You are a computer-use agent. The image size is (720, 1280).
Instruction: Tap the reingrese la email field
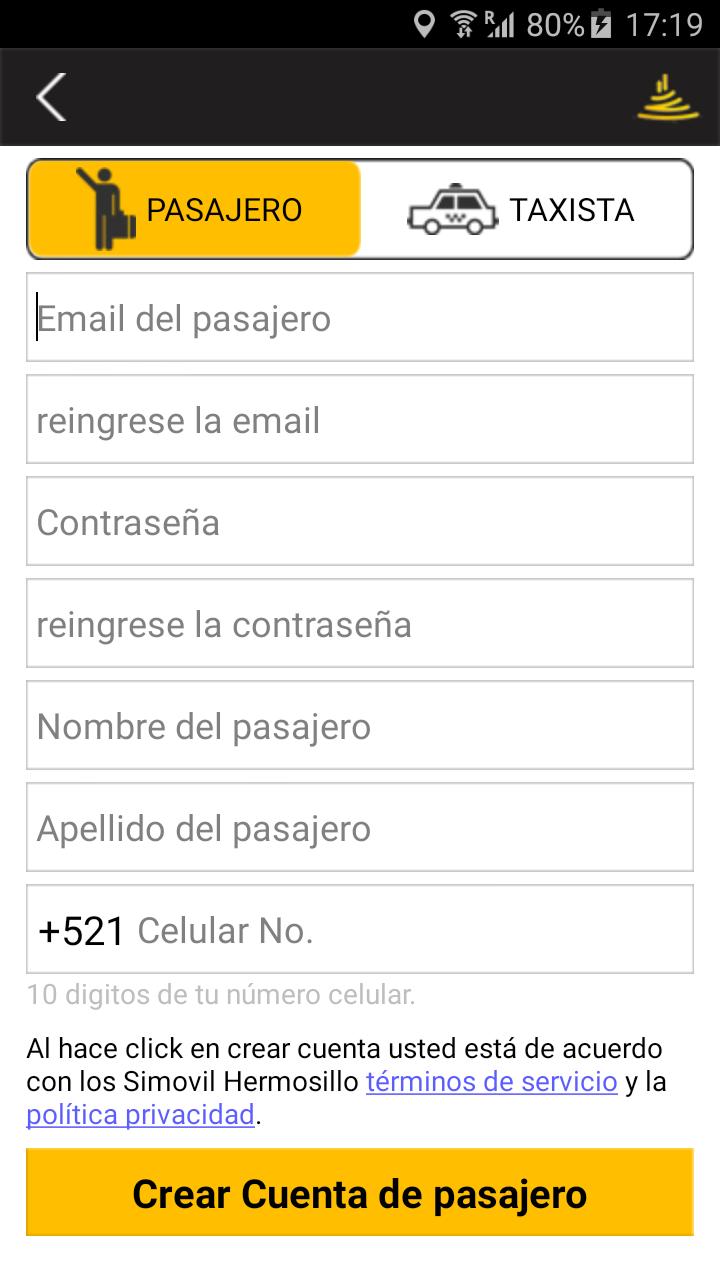360,420
